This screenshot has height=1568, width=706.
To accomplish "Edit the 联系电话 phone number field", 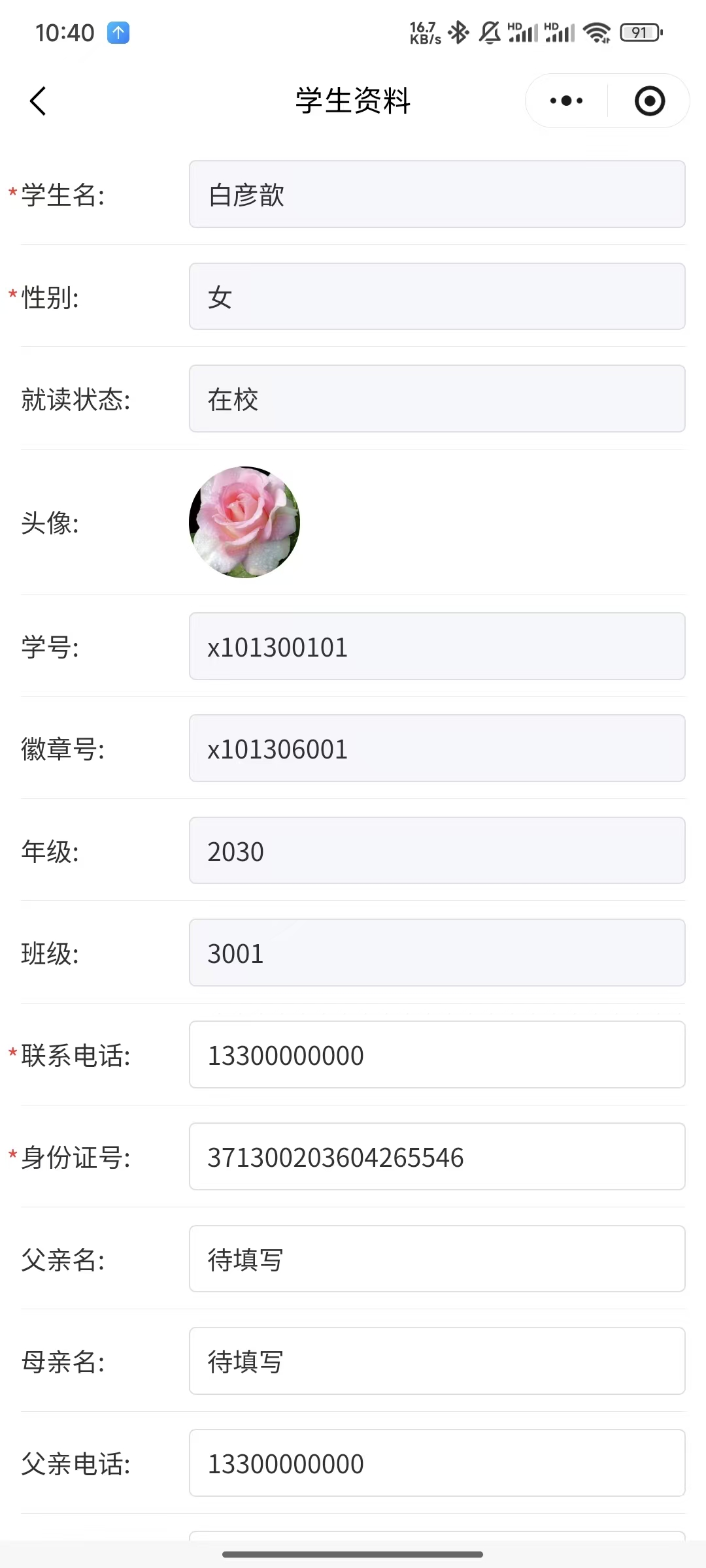I will tap(437, 1054).
